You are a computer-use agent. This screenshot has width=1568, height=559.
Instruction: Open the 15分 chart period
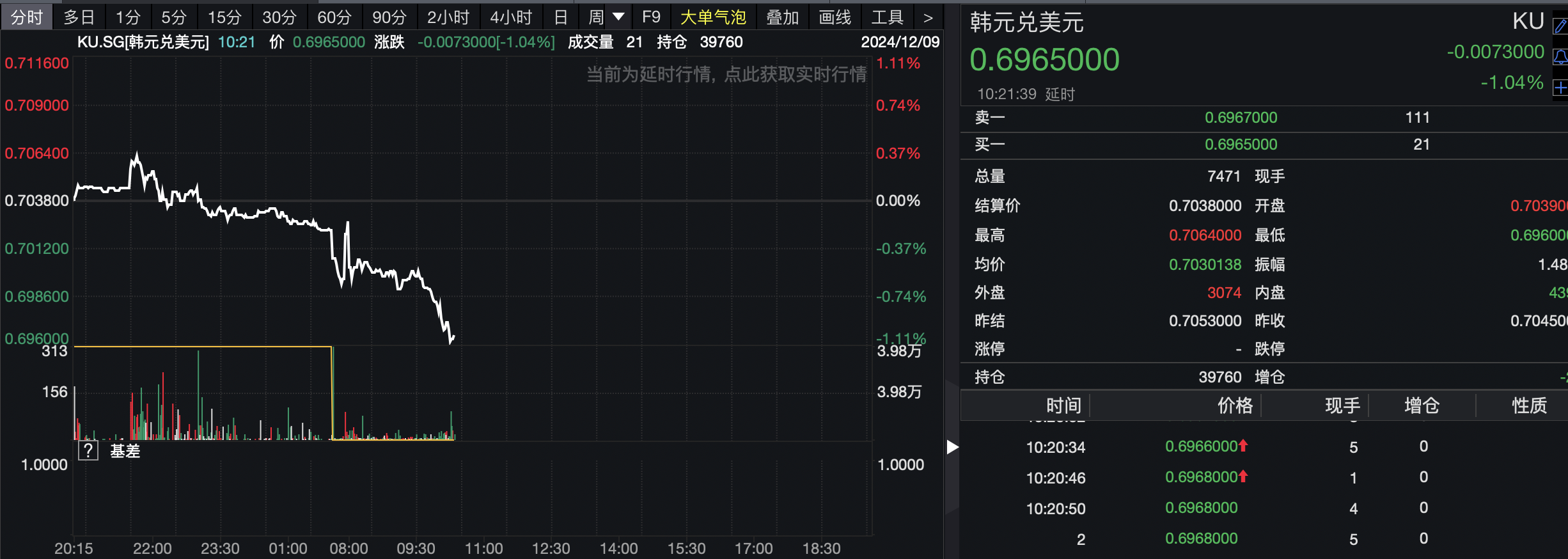[224, 17]
